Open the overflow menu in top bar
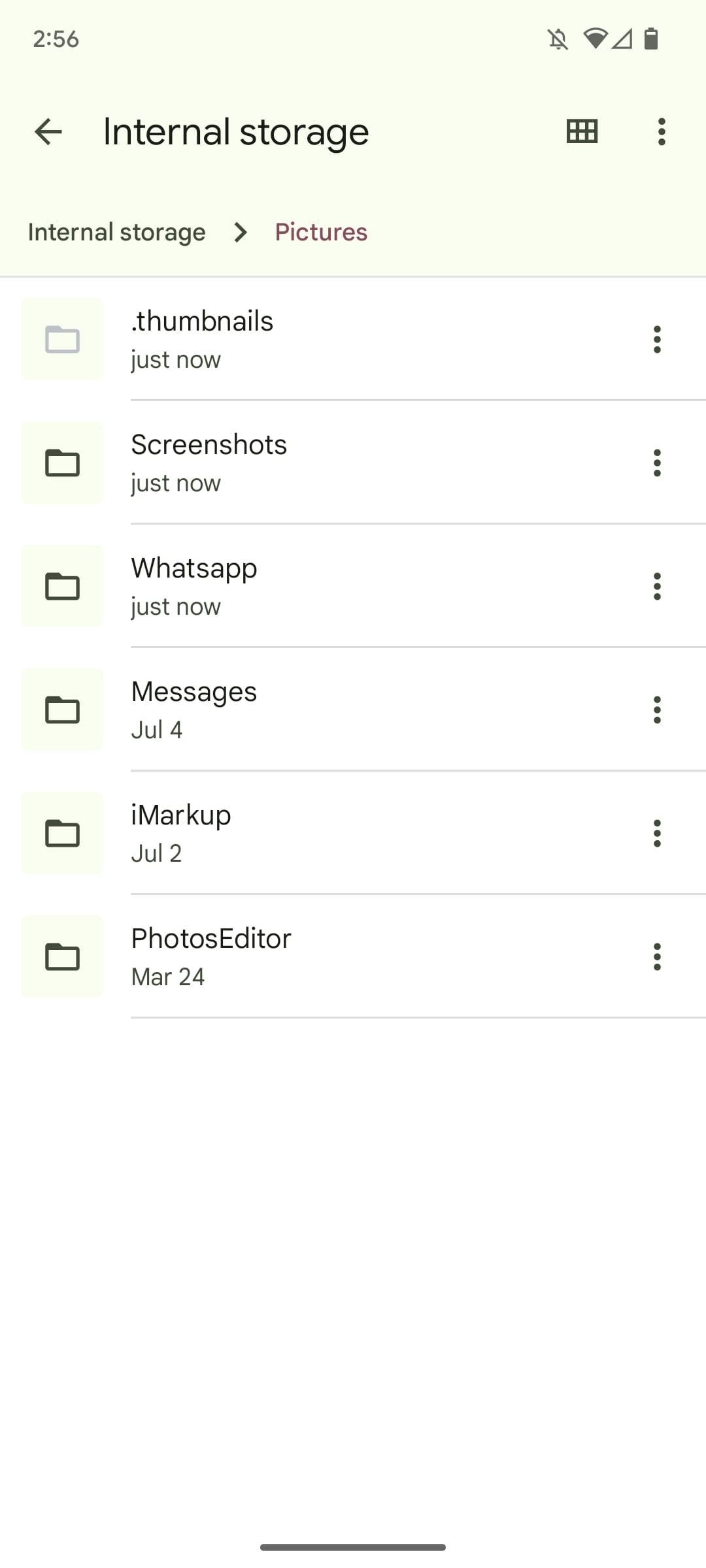706x1568 pixels. point(662,131)
